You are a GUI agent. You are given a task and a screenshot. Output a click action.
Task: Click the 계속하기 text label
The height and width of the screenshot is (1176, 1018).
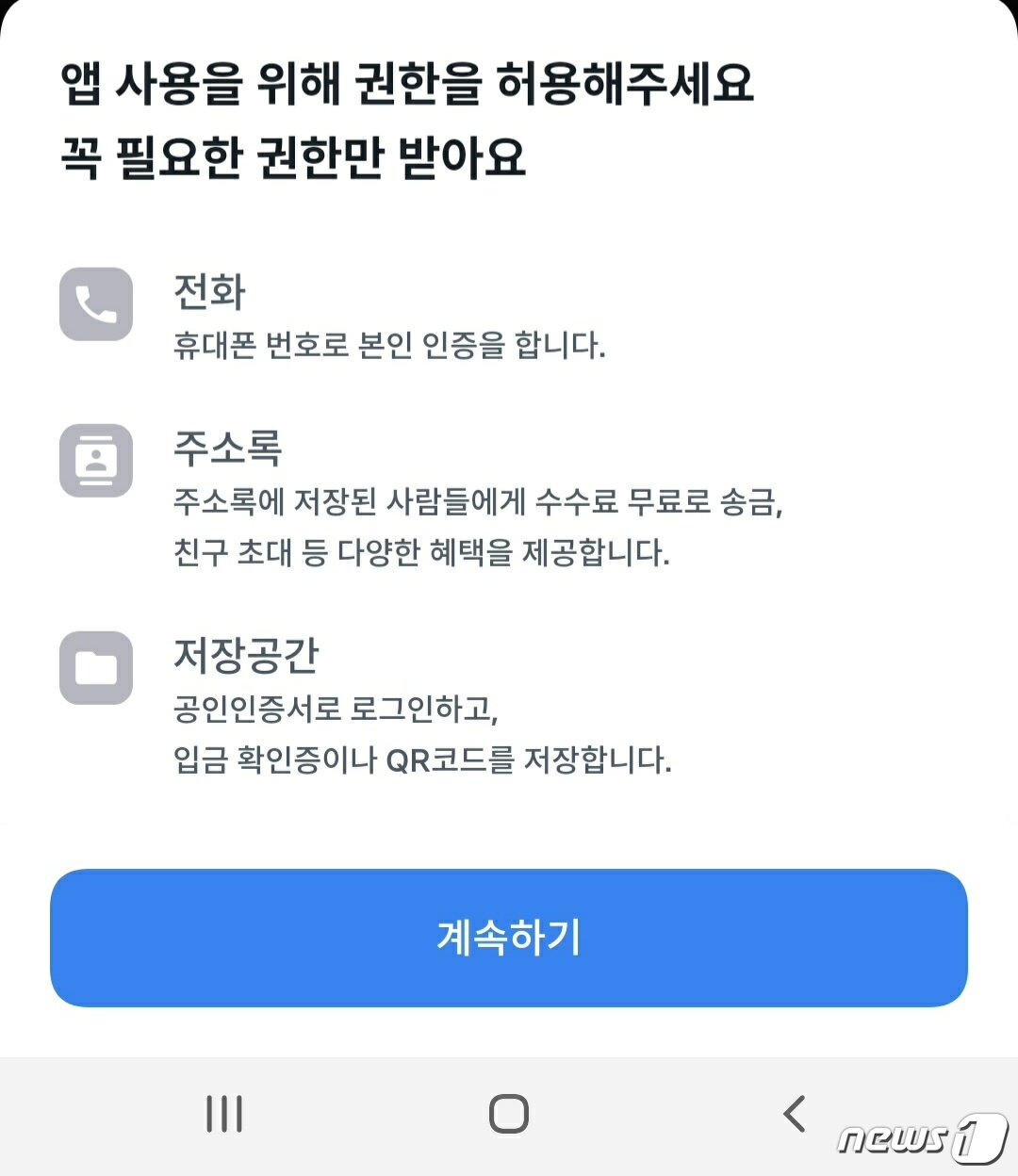(x=509, y=938)
